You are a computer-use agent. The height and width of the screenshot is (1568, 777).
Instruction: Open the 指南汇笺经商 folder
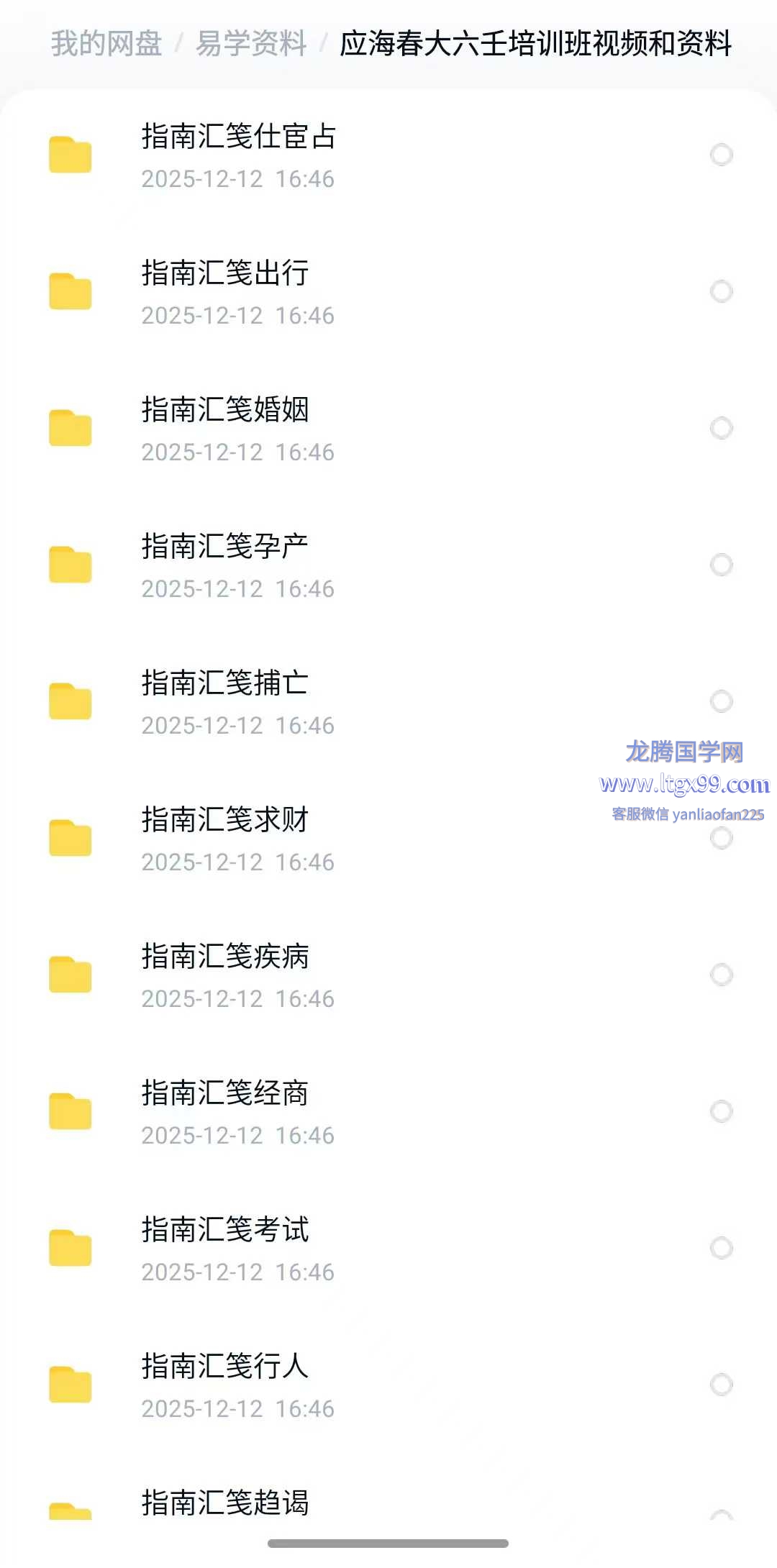tap(224, 1093)
